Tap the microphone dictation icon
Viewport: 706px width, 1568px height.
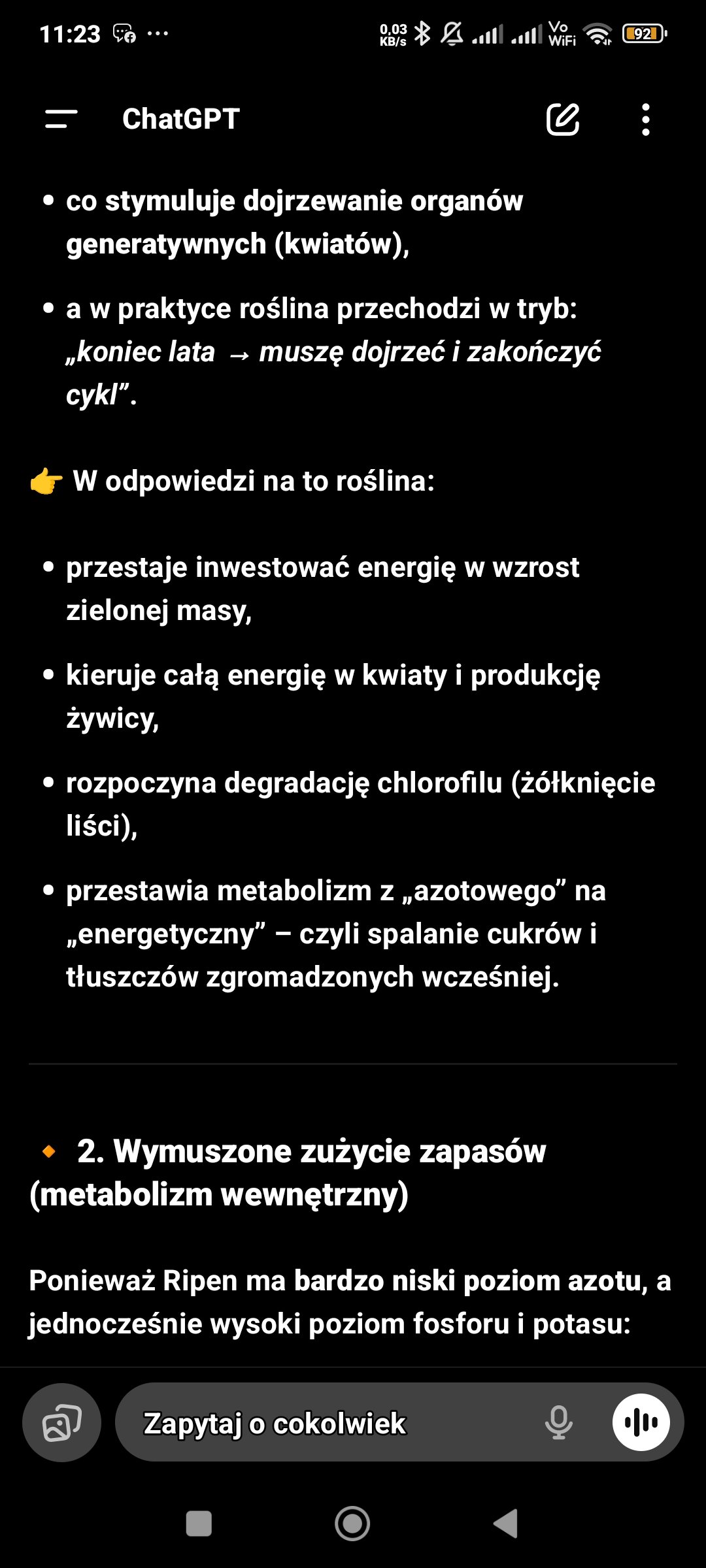pyautogui.click(x=558, y=1422)
